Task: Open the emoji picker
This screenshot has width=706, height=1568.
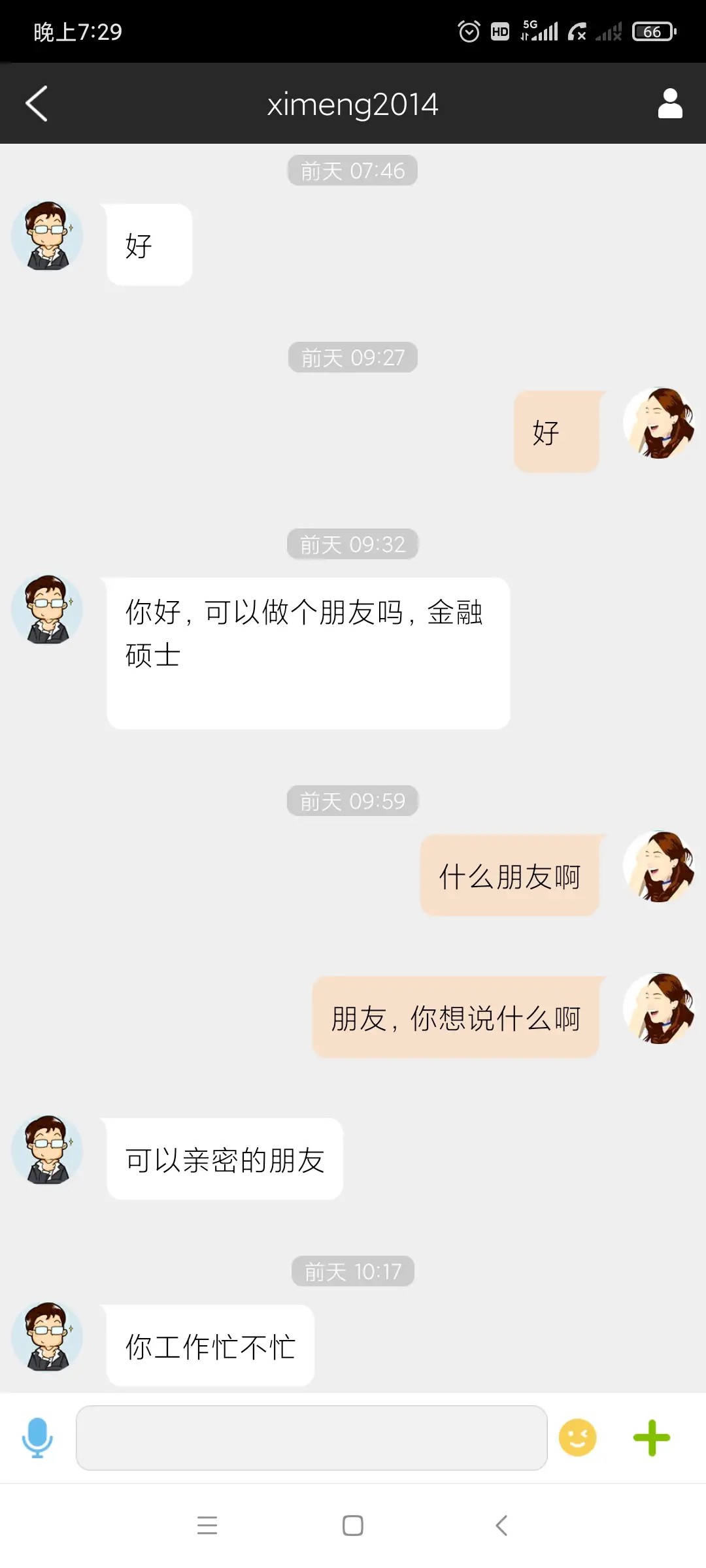Action: click(577, 1438)
